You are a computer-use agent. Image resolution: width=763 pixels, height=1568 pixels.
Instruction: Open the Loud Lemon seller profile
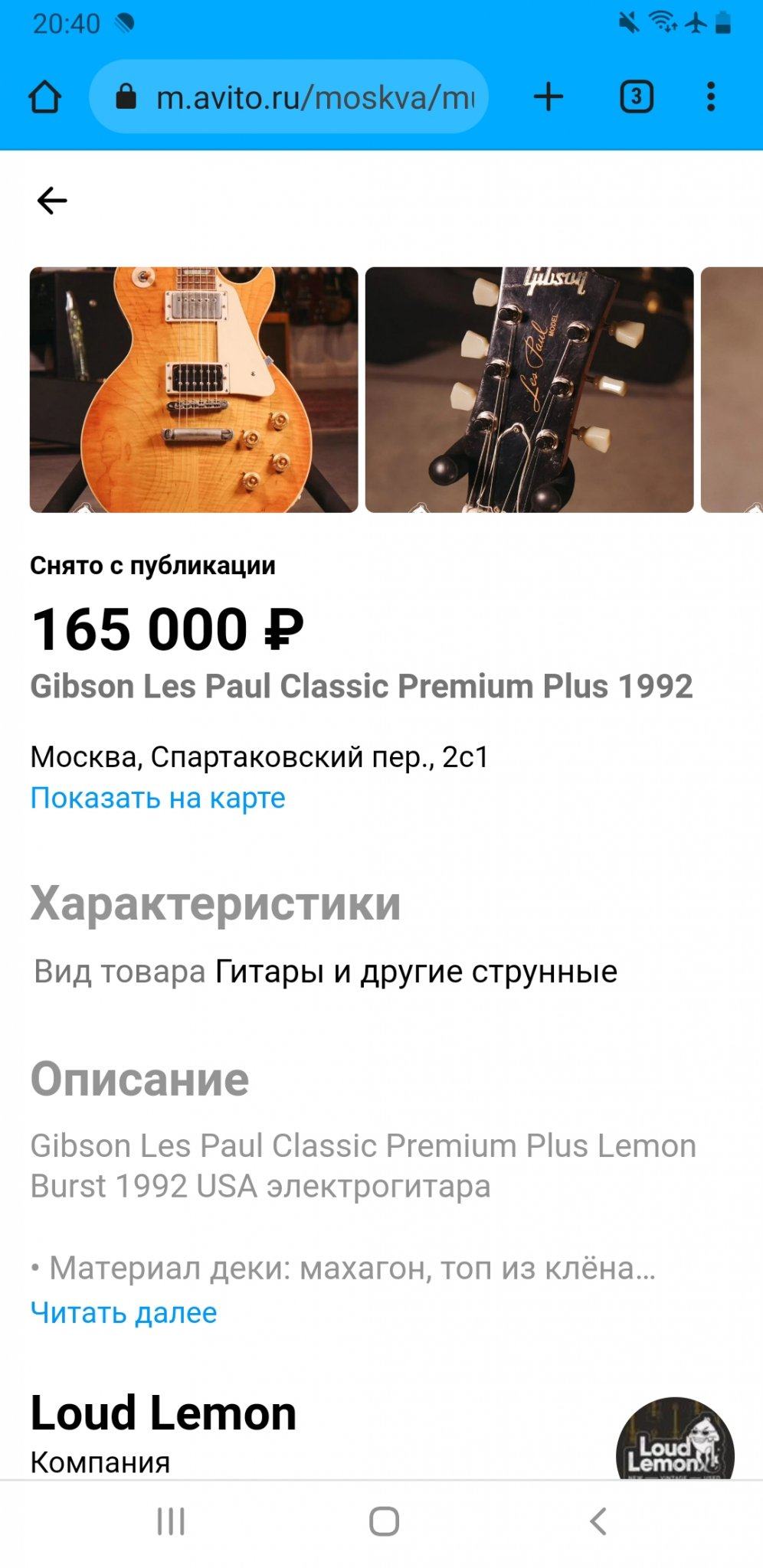[163, 1413]
